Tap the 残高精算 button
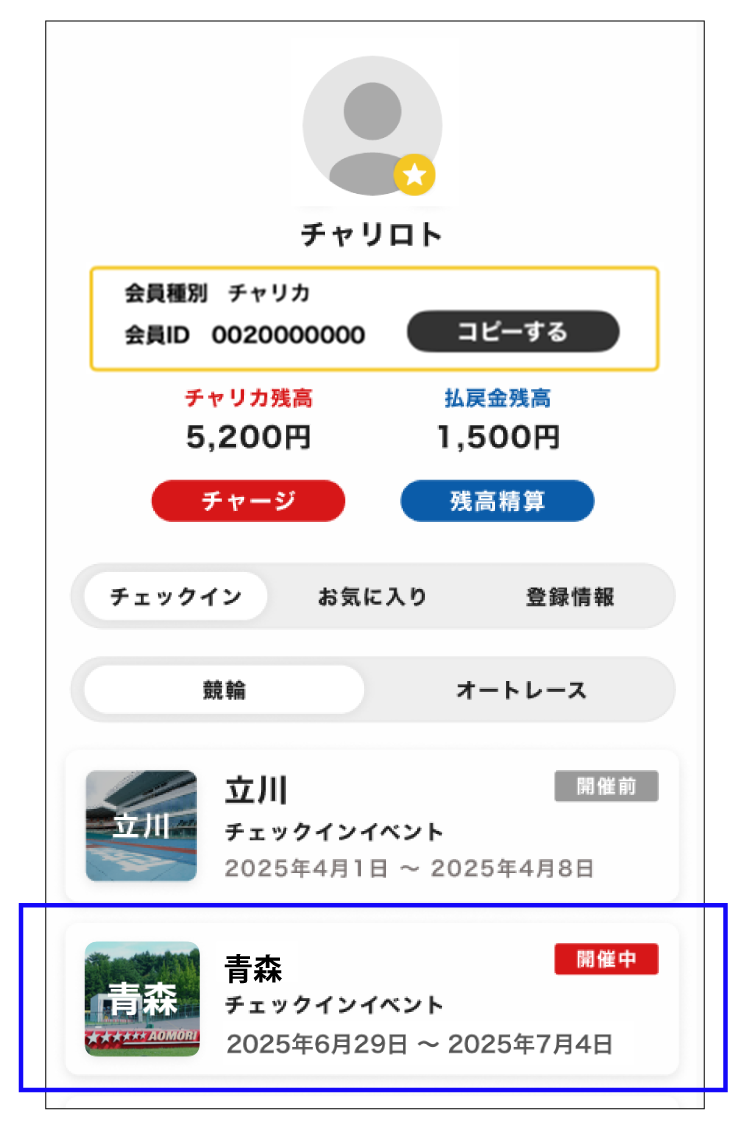This screenshot has height=1129, width=750. 497,500
